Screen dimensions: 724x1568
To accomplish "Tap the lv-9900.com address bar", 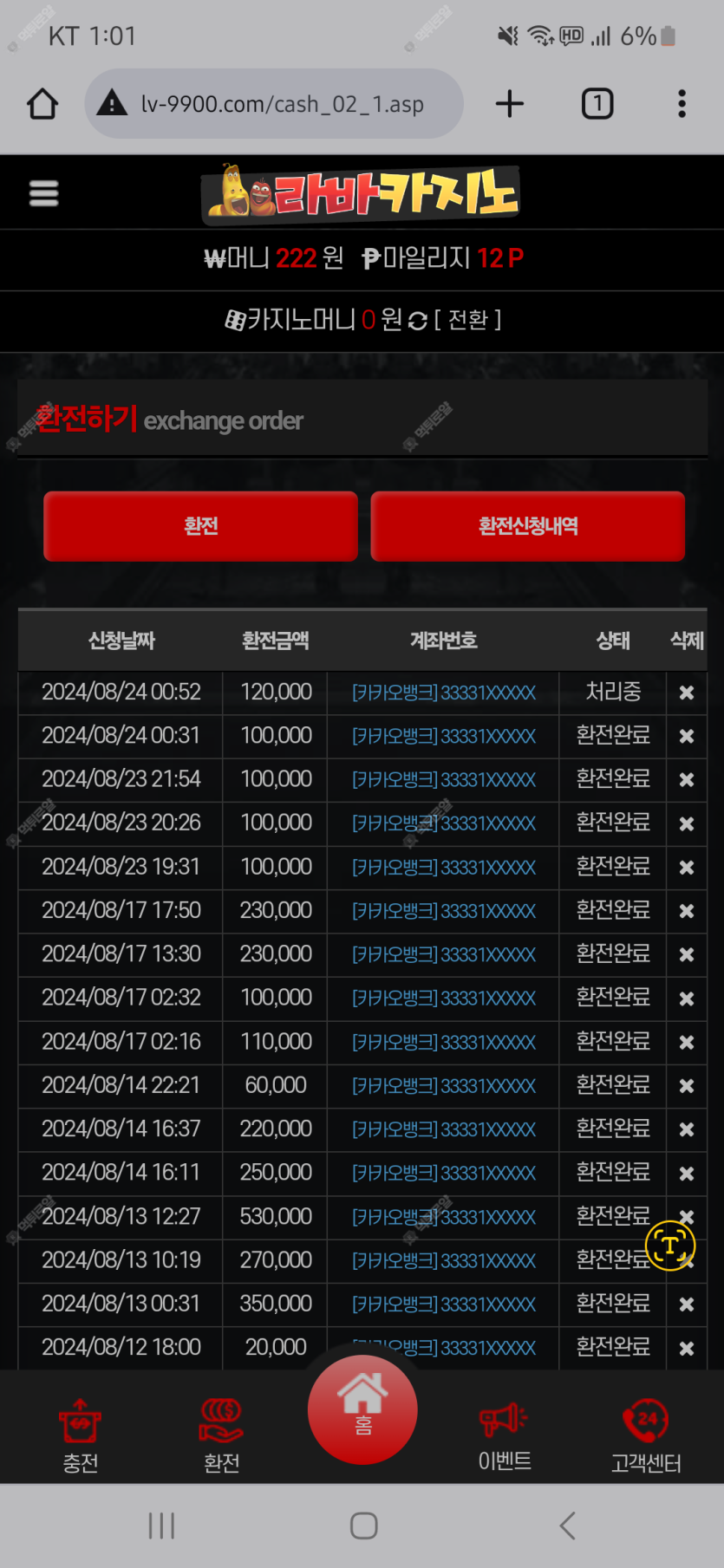I will pos(274,104).
